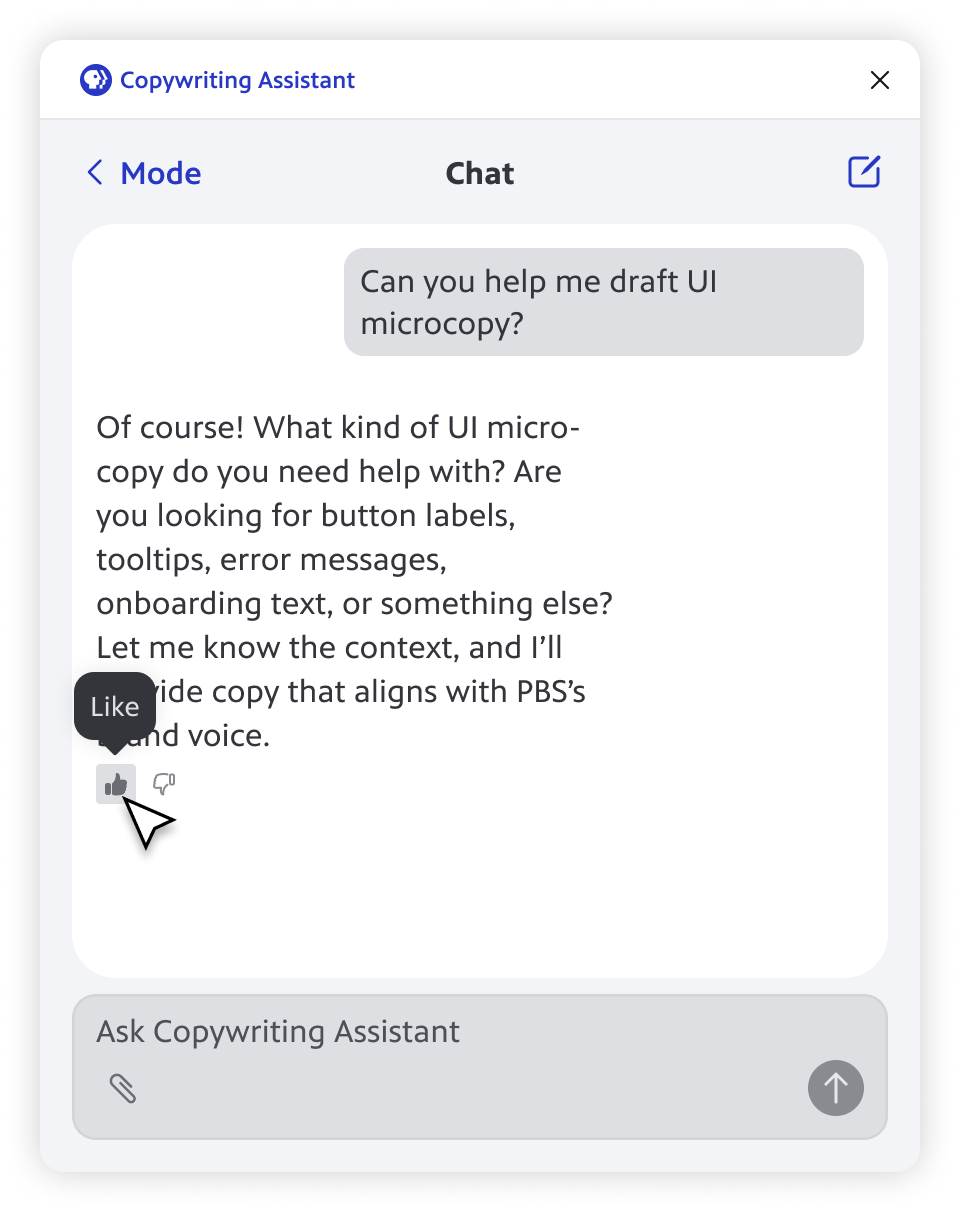The width and height of the screenshot is (960, 1212).
Task: Start a new chat
Action: 863,172
